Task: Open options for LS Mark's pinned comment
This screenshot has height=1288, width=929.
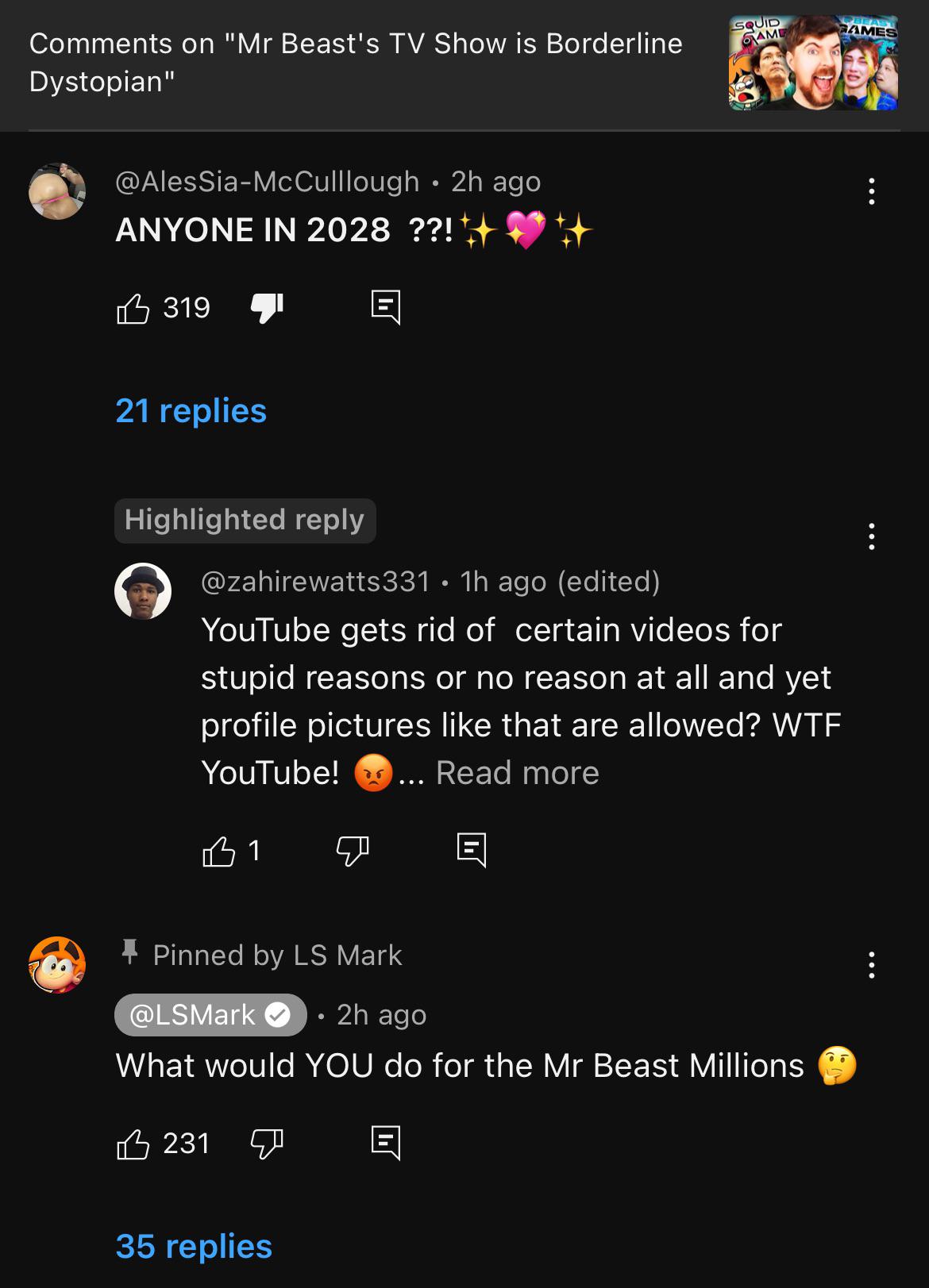Action: 872,965
